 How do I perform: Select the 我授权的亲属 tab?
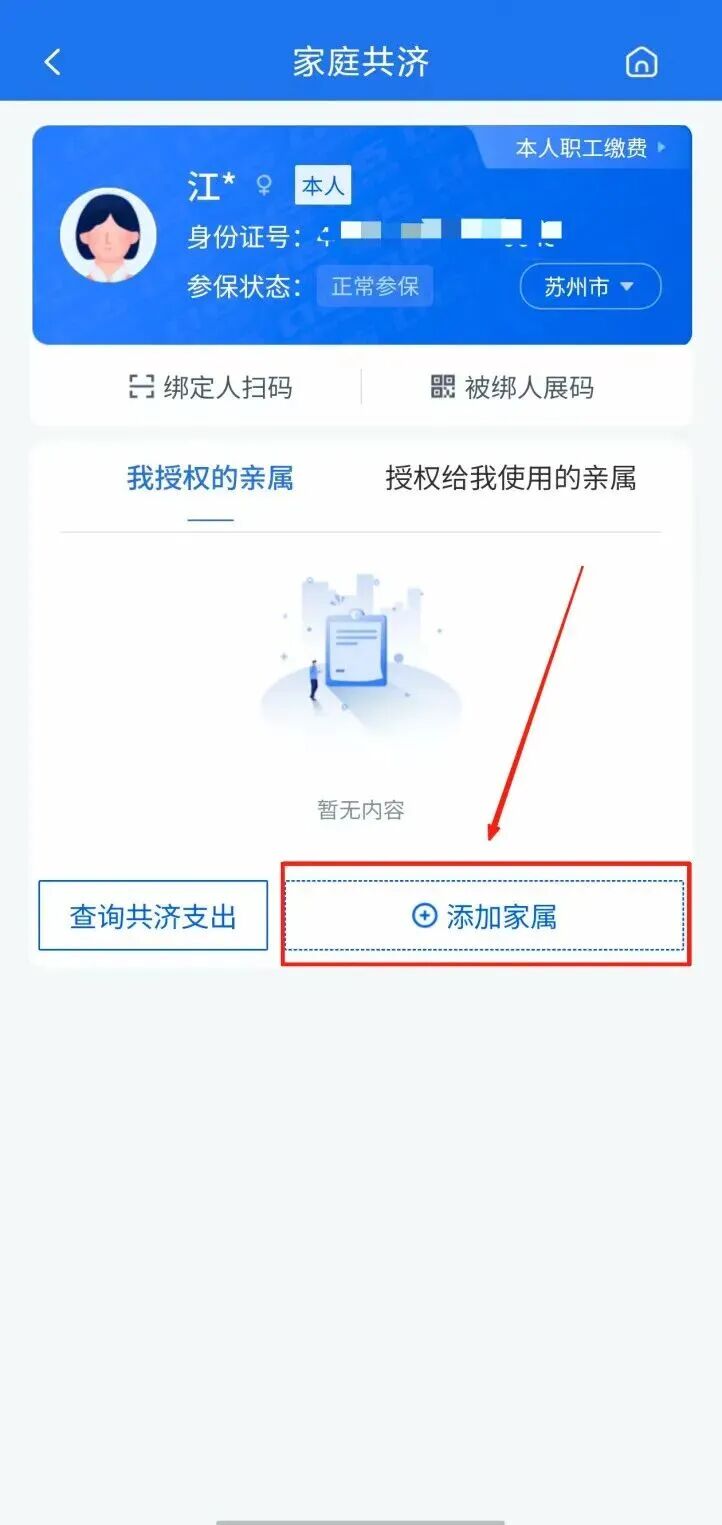coord(210,478)
